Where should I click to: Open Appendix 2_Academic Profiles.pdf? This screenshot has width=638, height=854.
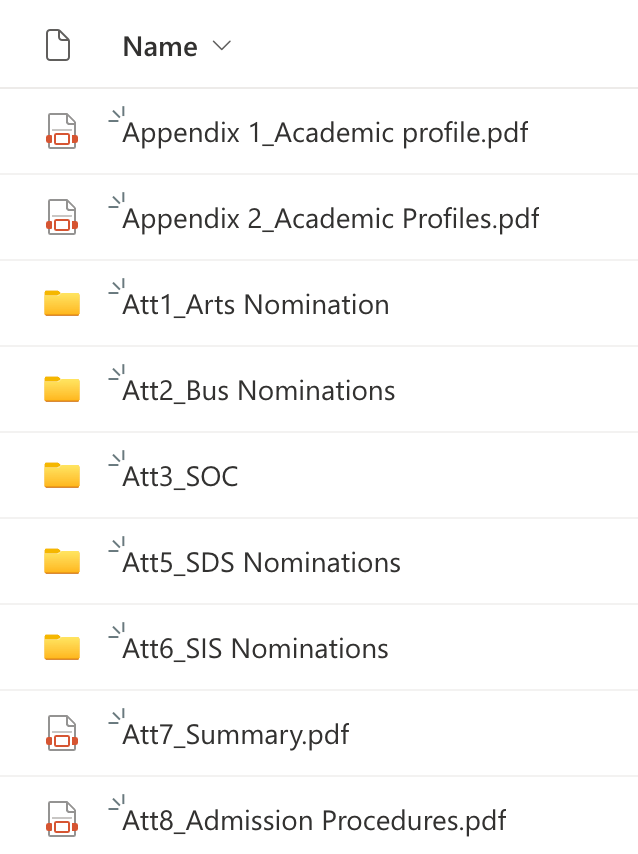(x=331, y=218)
